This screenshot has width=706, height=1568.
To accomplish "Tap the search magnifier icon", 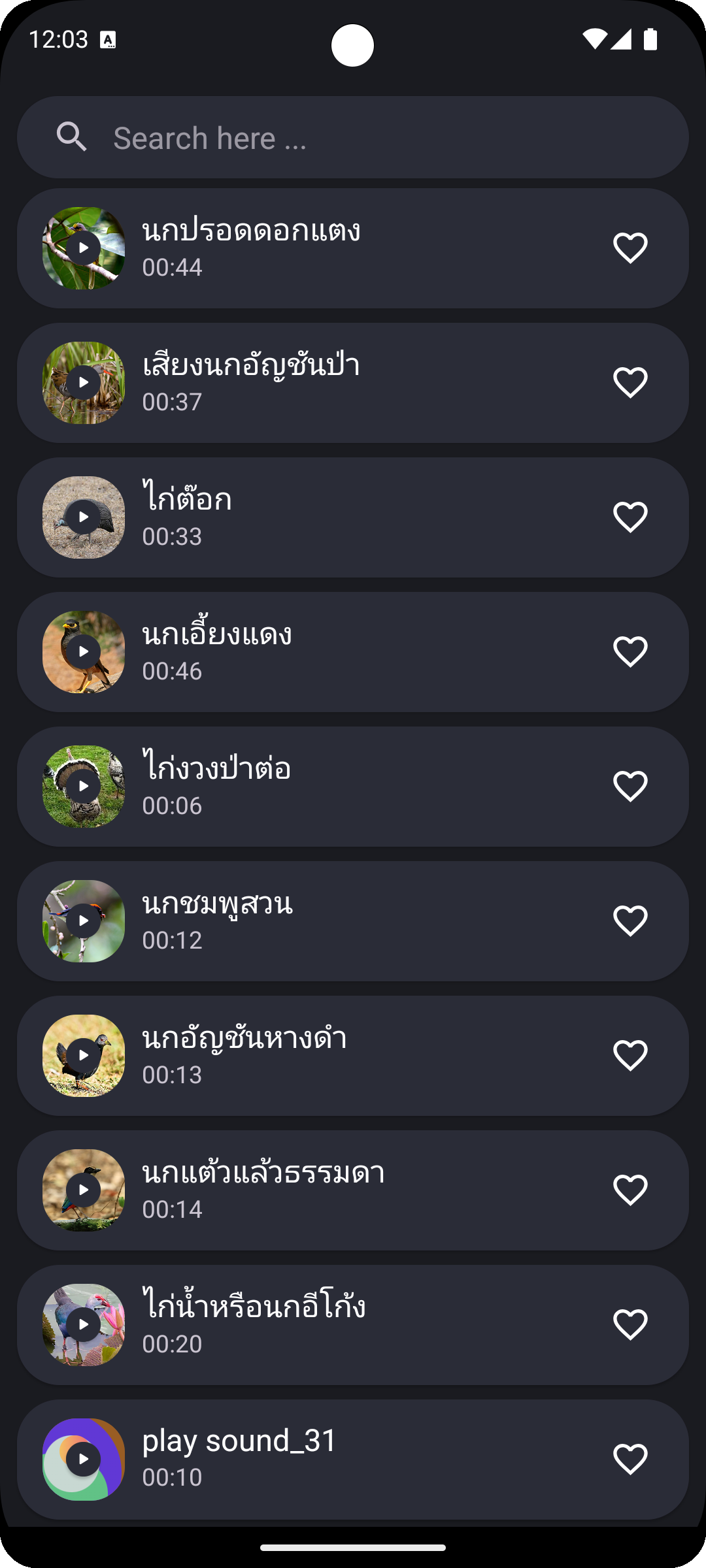I will tap(72, 137).
